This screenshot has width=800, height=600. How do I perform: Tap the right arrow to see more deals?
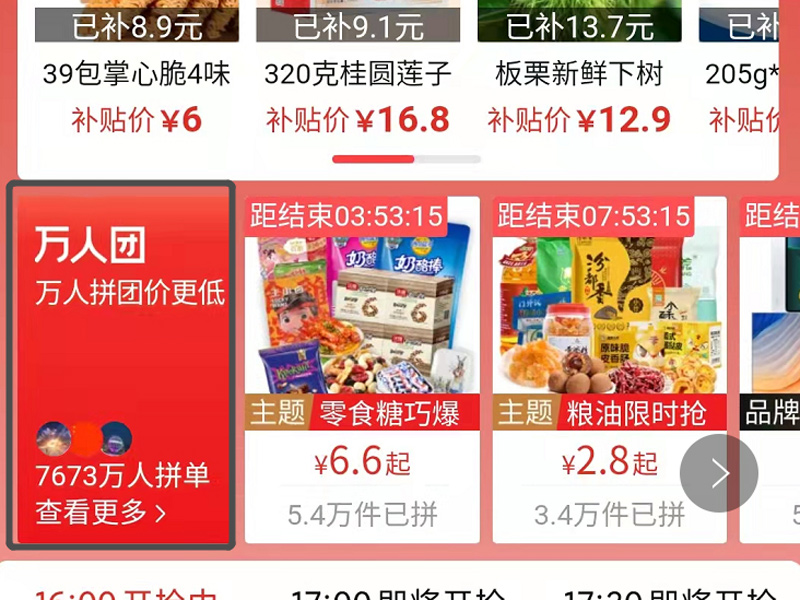(719, 473)
